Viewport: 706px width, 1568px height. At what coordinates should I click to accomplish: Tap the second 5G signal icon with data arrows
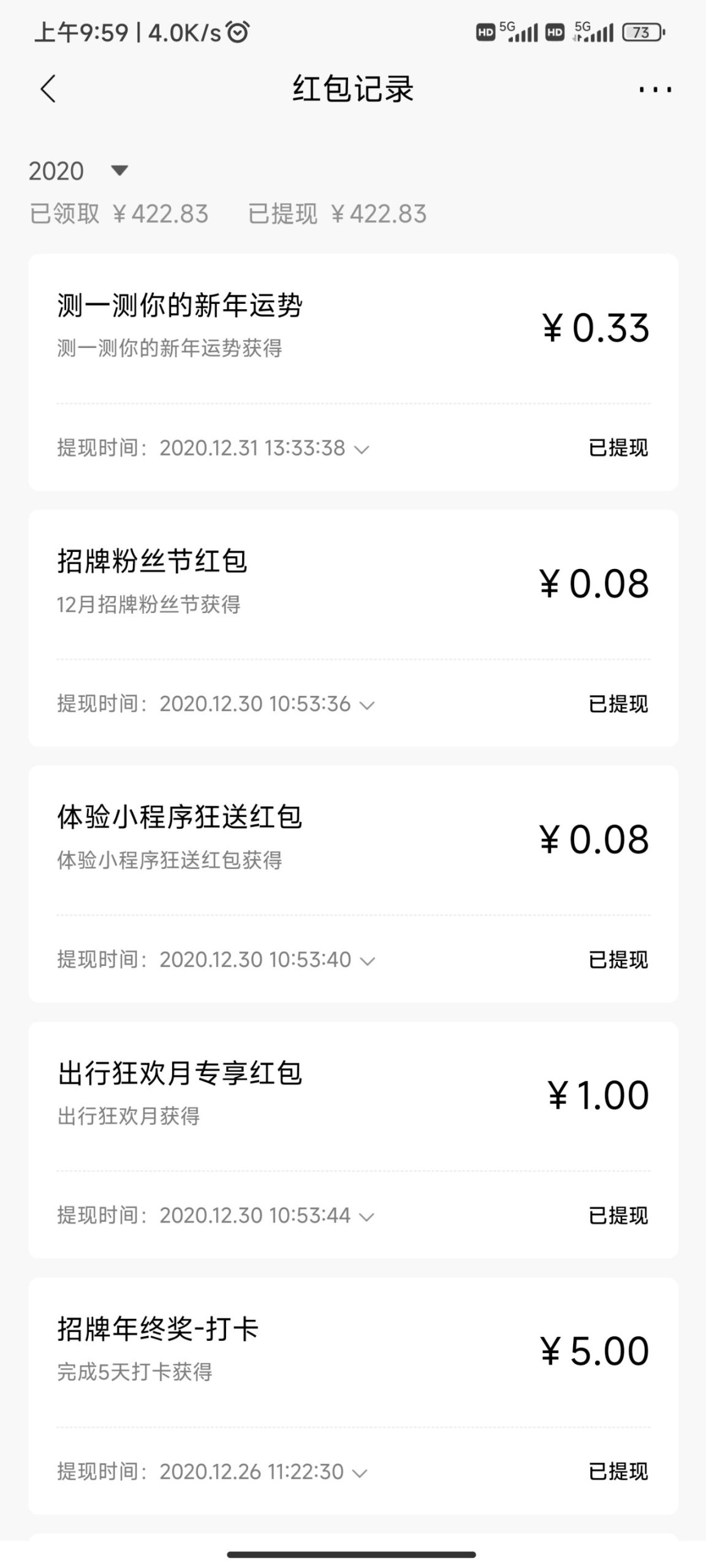tap(590, 31)
